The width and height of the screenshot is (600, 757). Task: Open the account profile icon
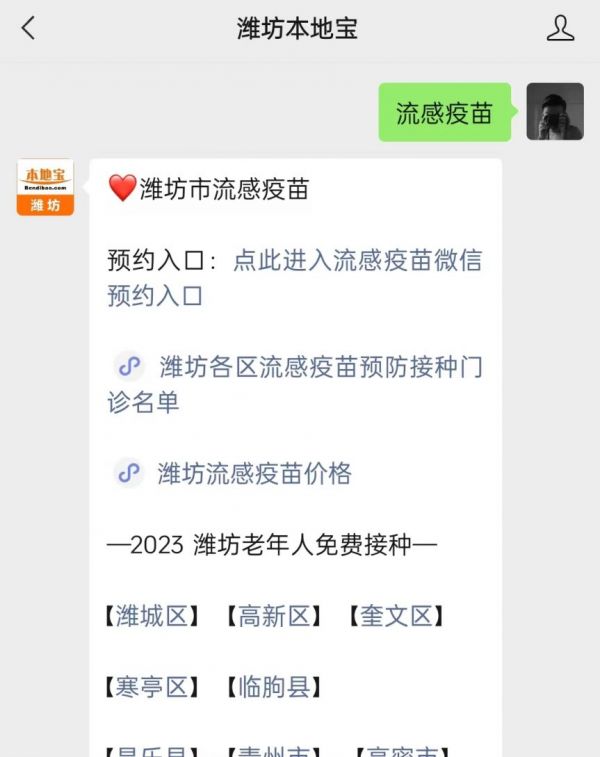pos(560,28)
